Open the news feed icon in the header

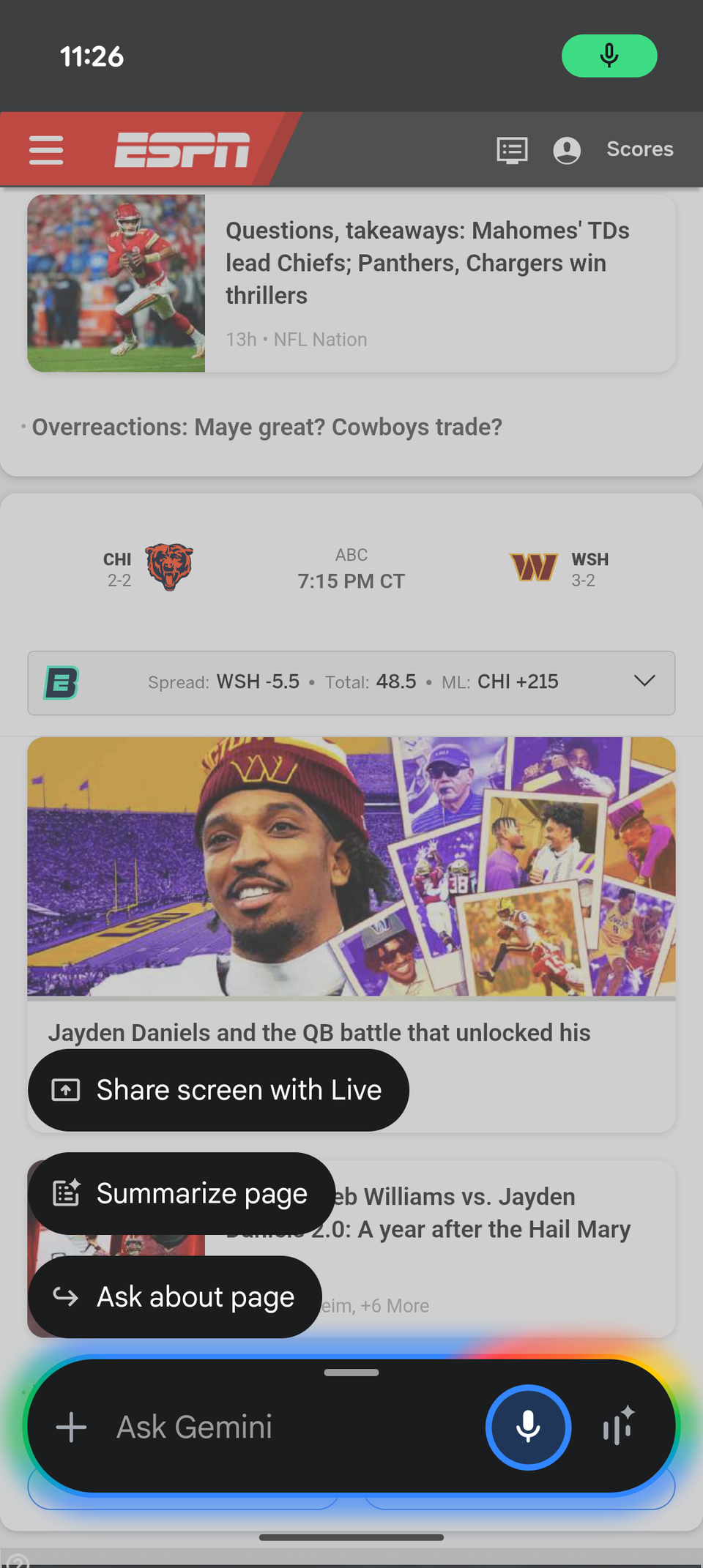coord(512,150)
